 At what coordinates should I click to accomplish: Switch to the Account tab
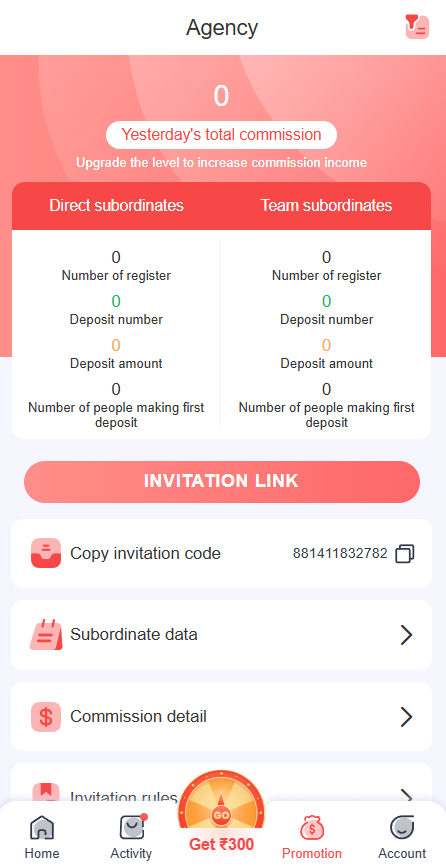[x=402, y=837]
